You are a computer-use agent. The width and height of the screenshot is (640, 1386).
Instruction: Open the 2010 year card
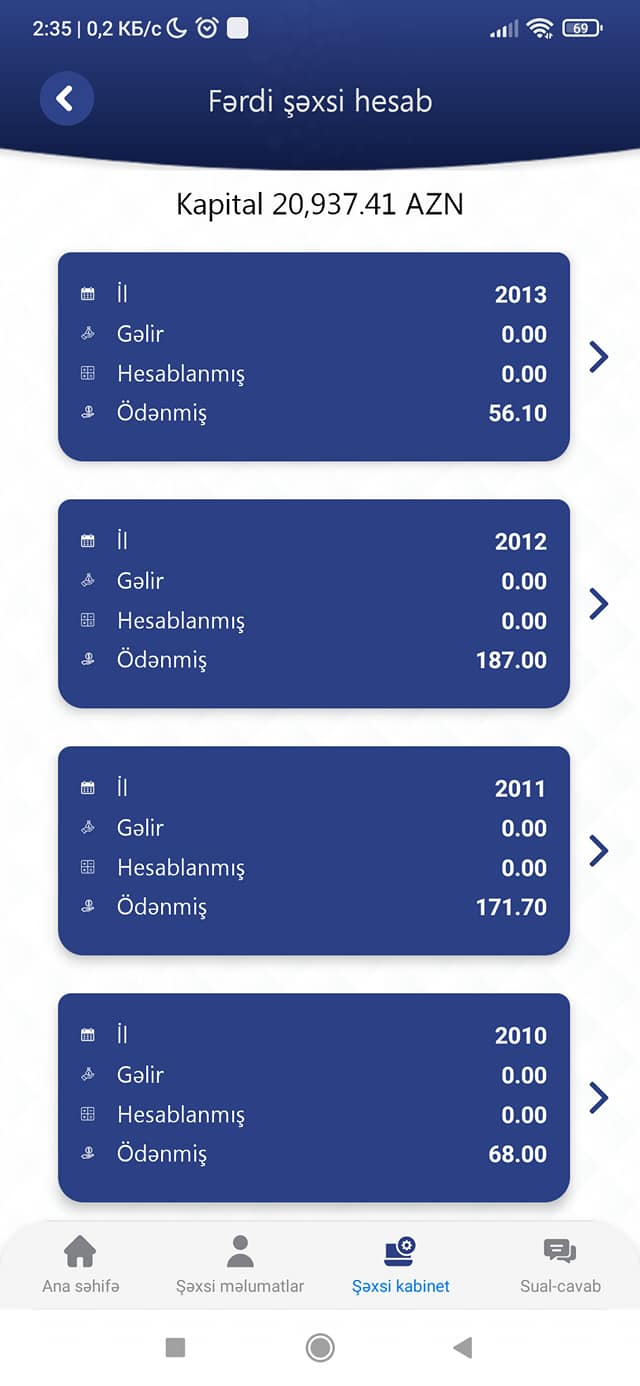(314, 1097)
